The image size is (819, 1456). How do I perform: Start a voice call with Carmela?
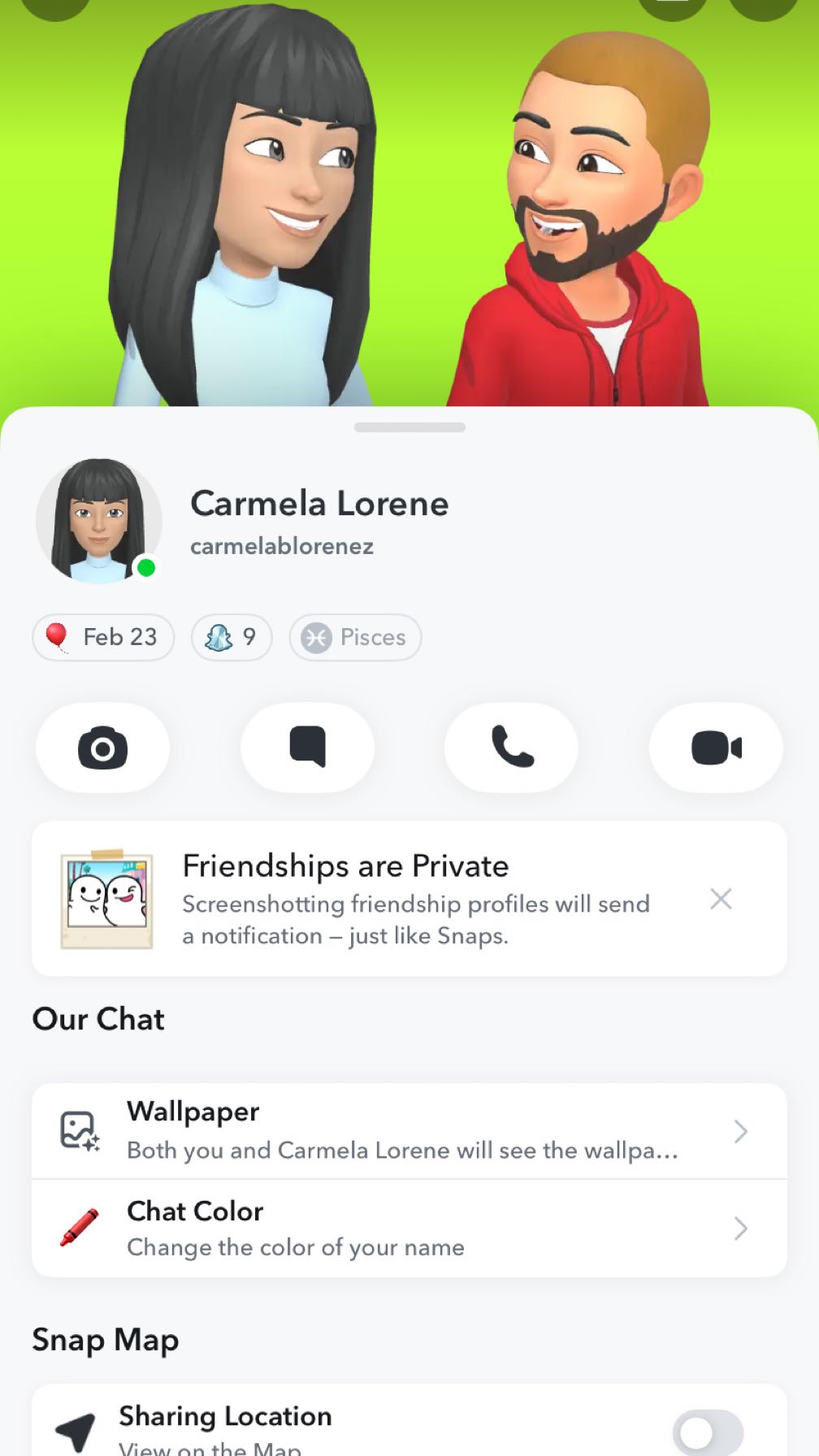(x=512, y=747)
